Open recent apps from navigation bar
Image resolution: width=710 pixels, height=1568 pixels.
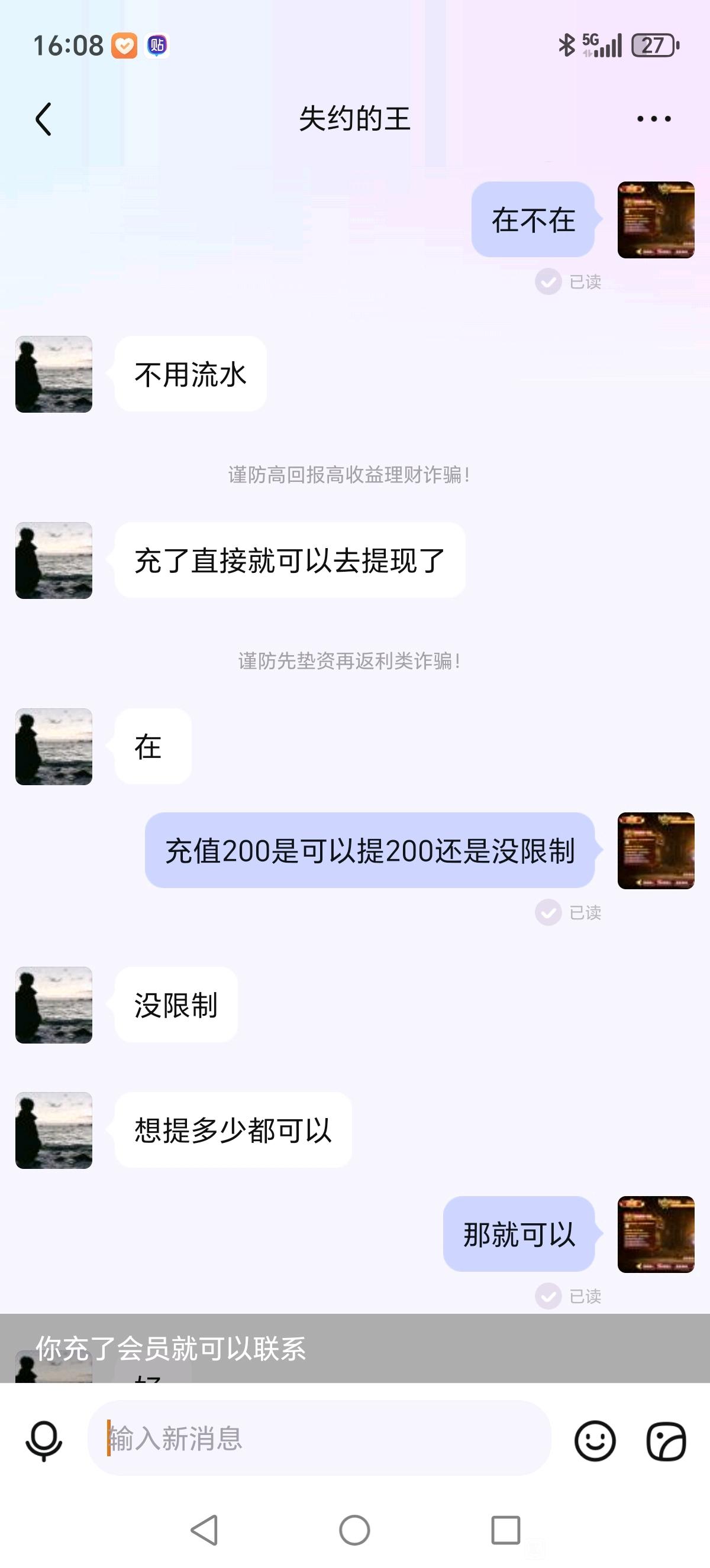point(505,1530)
